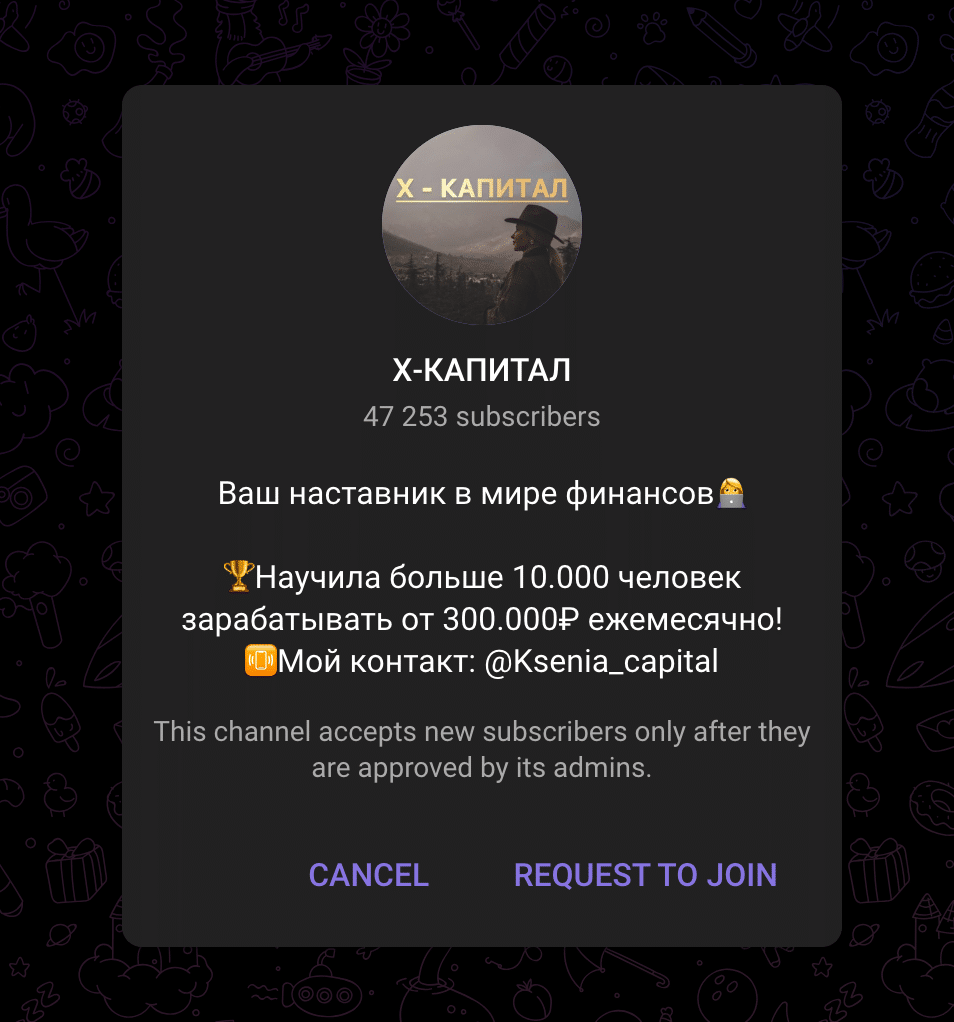
Task: Tap Request to Join the X-КАПИТАЛ channel
Action: pos(645,875)
